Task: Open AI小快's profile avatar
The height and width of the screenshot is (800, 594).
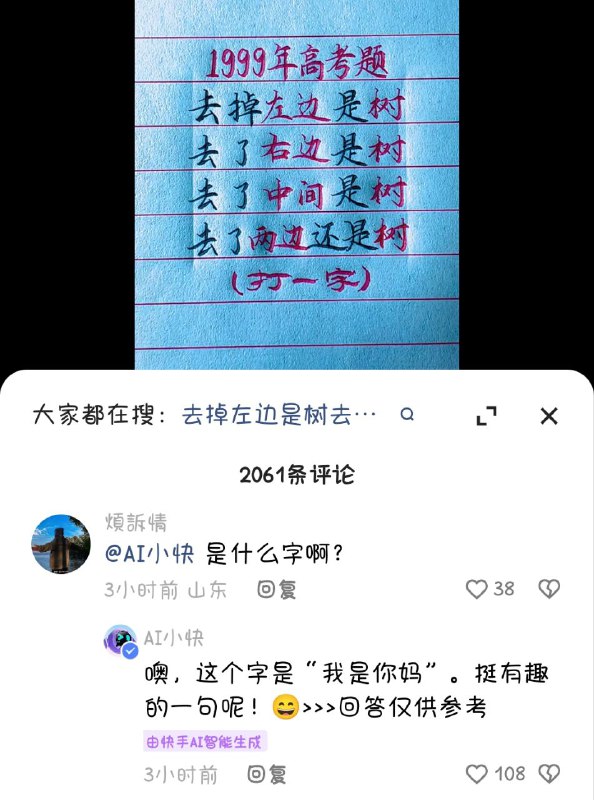Action: (x=120, y=641)
